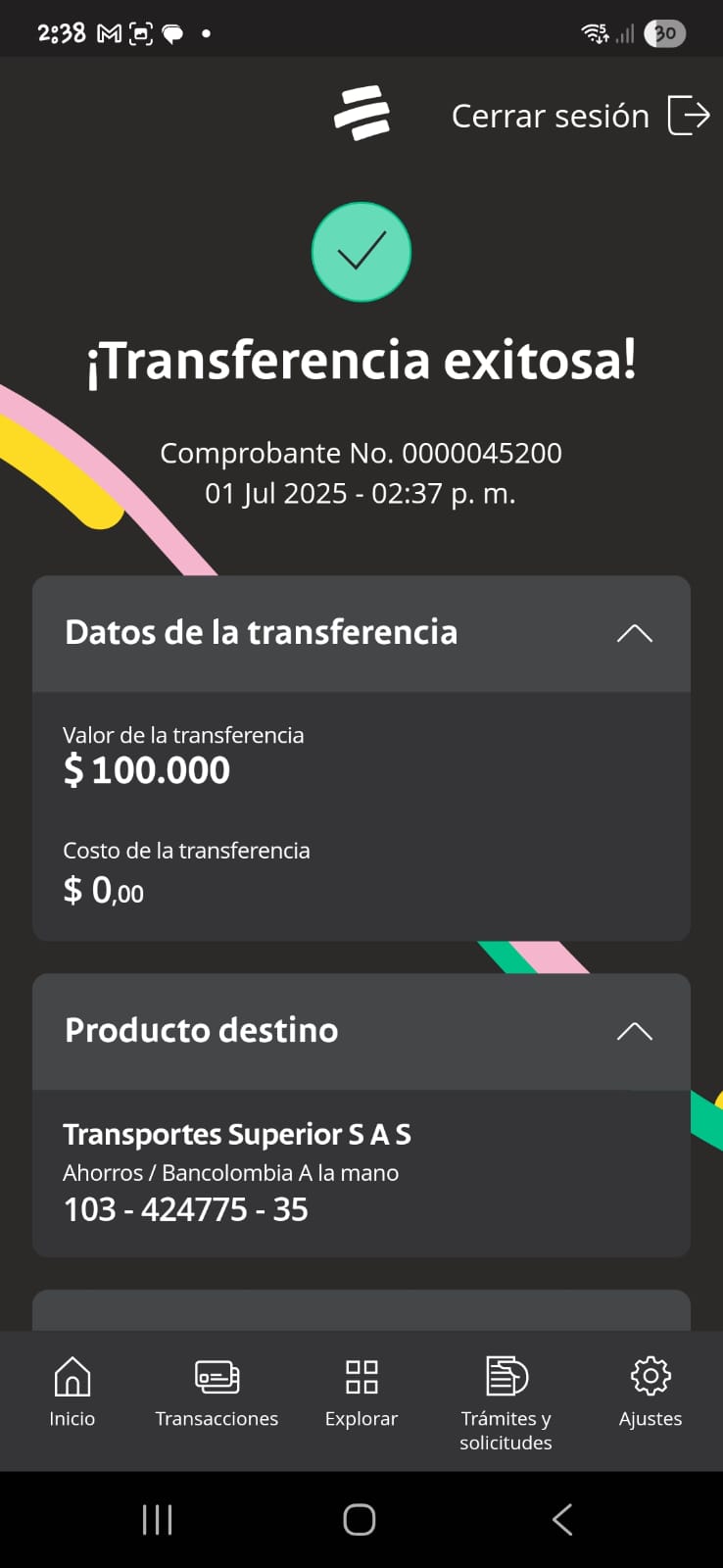
Task: Collapse the Datos de la transferencia section
Action: (x=634, y=633)
